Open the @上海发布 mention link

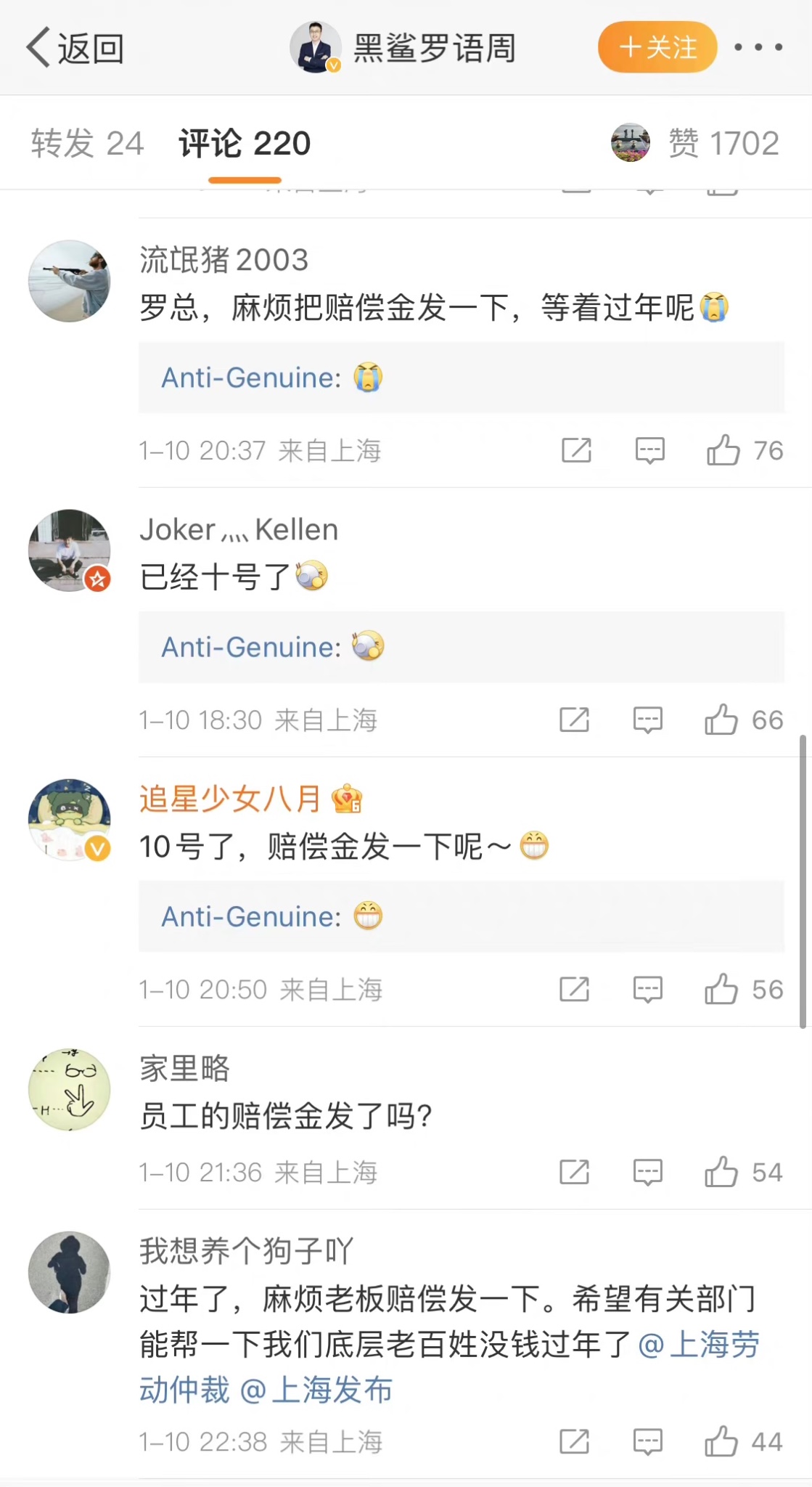click(x=316, y=1390)
